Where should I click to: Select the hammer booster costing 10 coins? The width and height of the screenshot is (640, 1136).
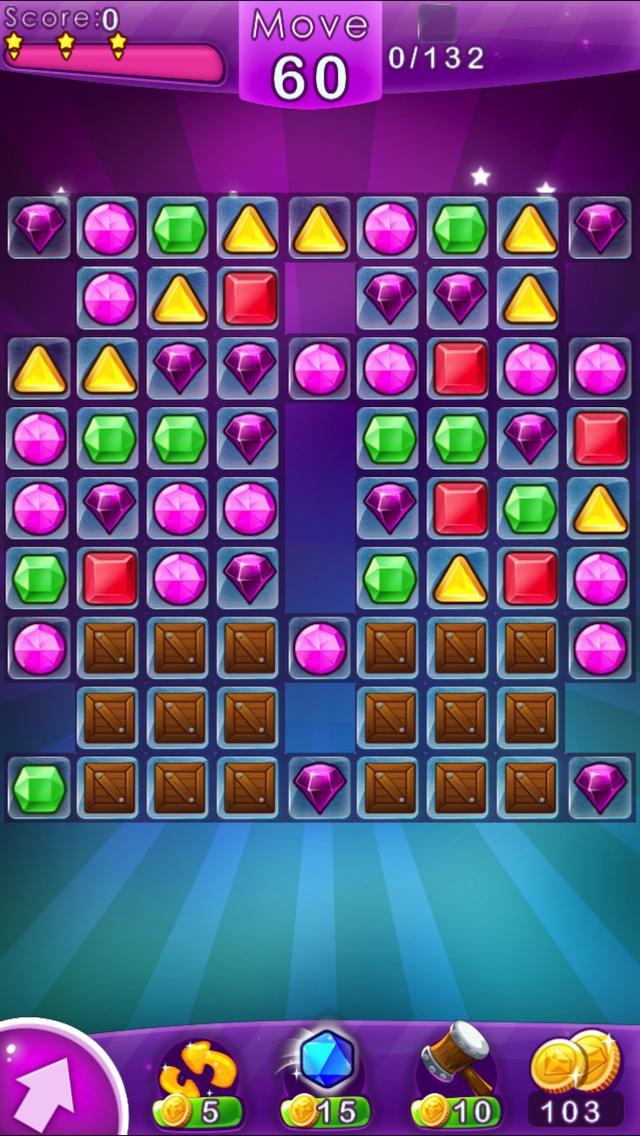[x=454, y=1076]
